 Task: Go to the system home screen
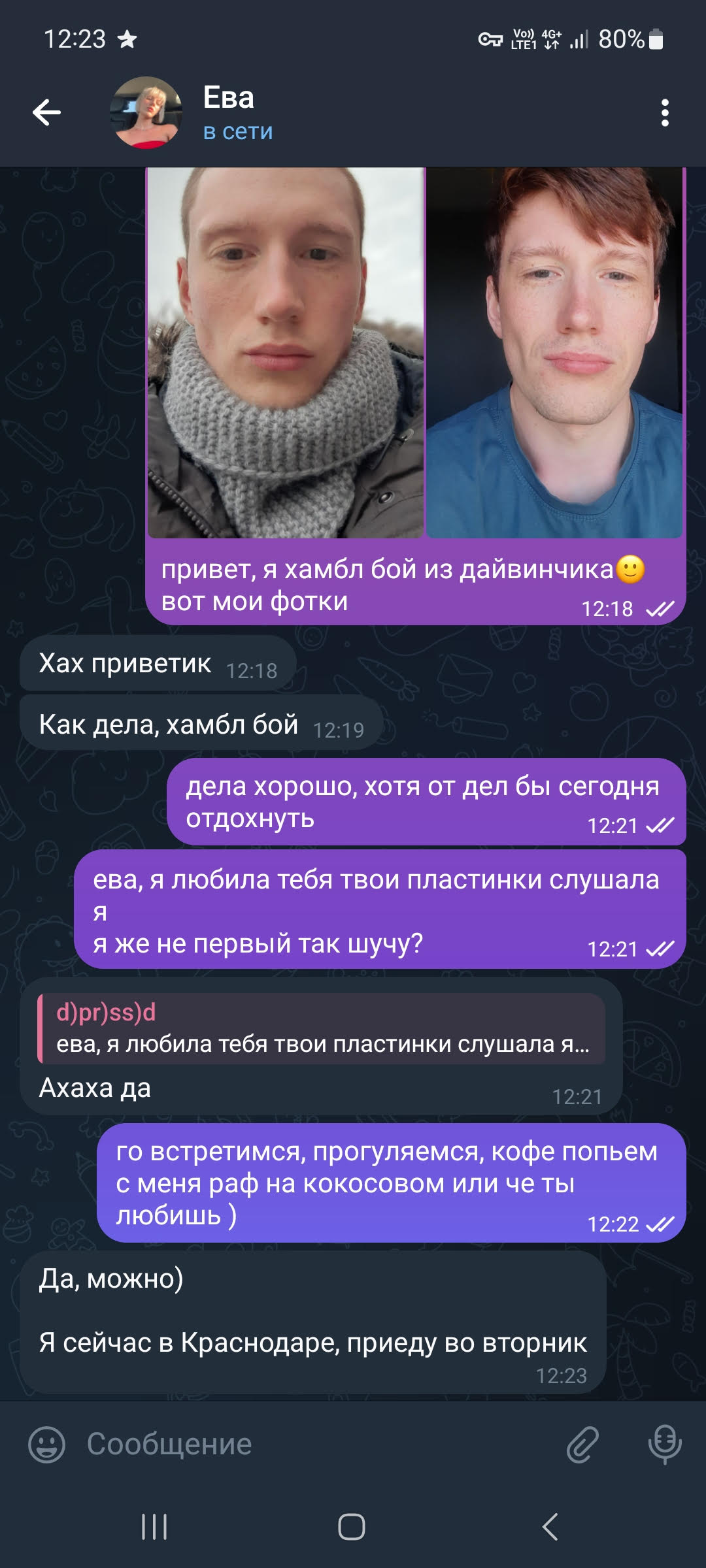[x=352, y=1527]
